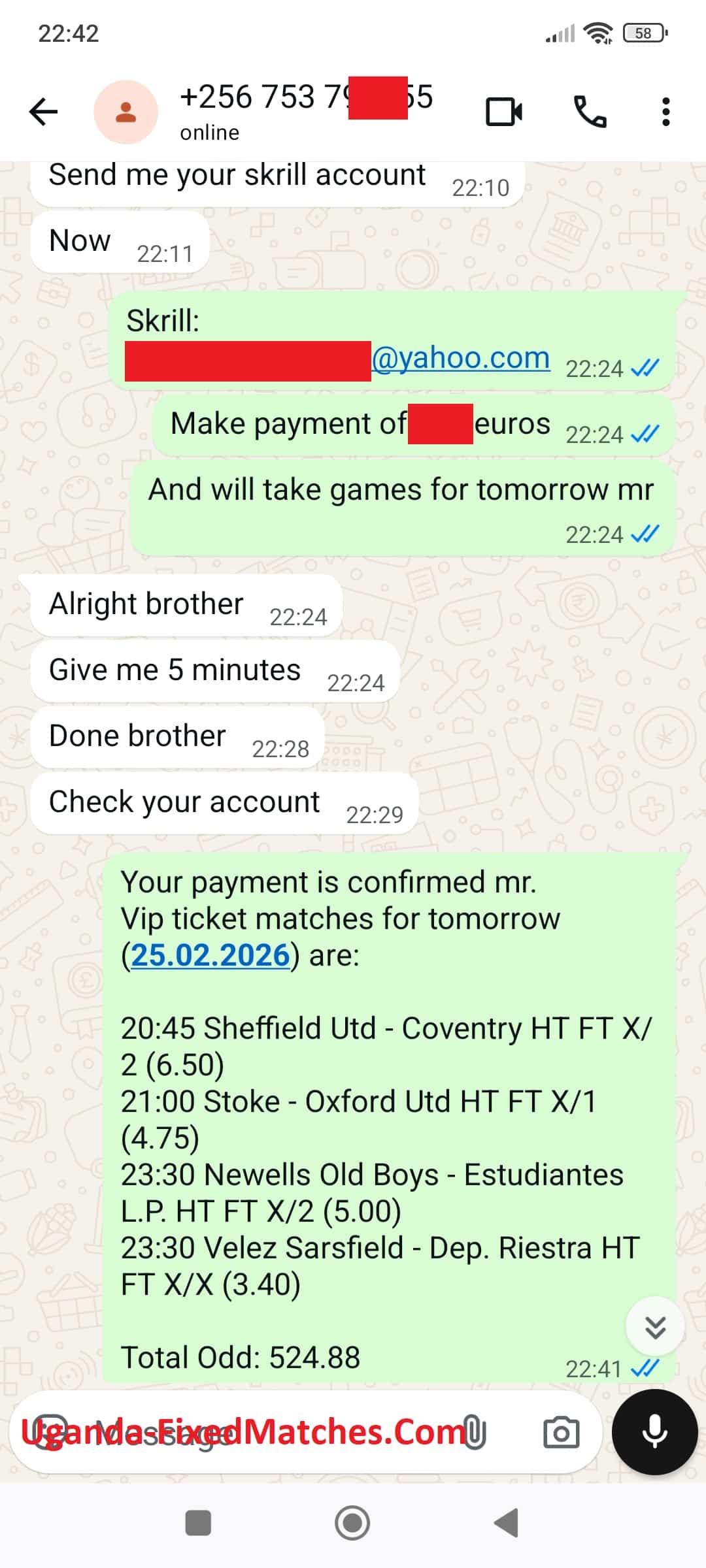This screenshot has width=706, height=1568.
Task: Record a voice message with the microphone
Action: 654,1432
